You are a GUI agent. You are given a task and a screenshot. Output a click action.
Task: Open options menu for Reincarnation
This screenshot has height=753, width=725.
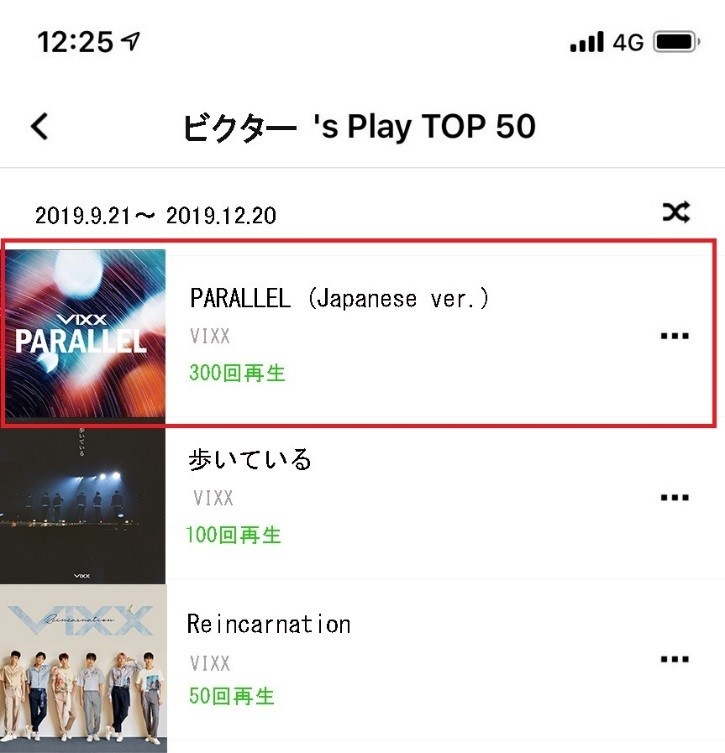(676, 659)
